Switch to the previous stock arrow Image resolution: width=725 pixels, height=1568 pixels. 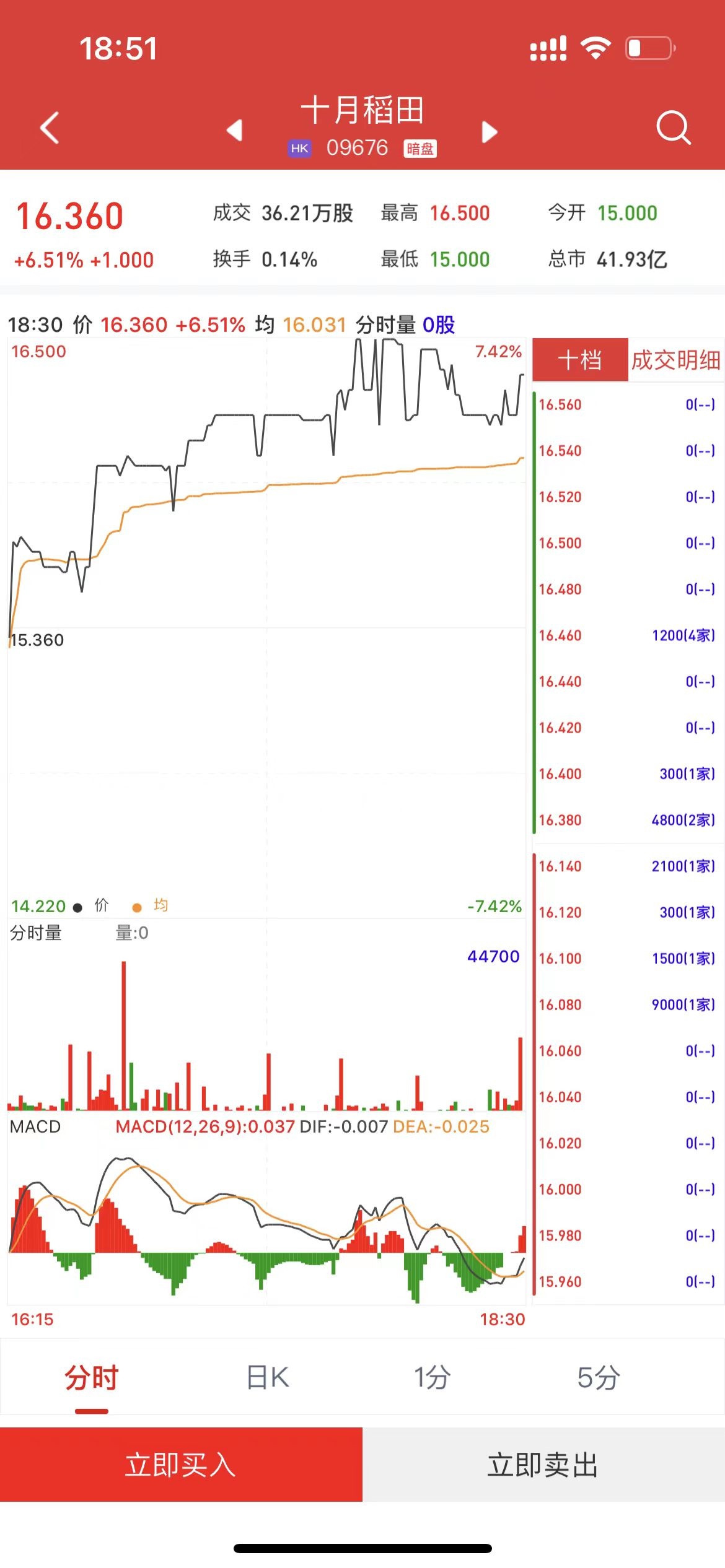point(234,130)
